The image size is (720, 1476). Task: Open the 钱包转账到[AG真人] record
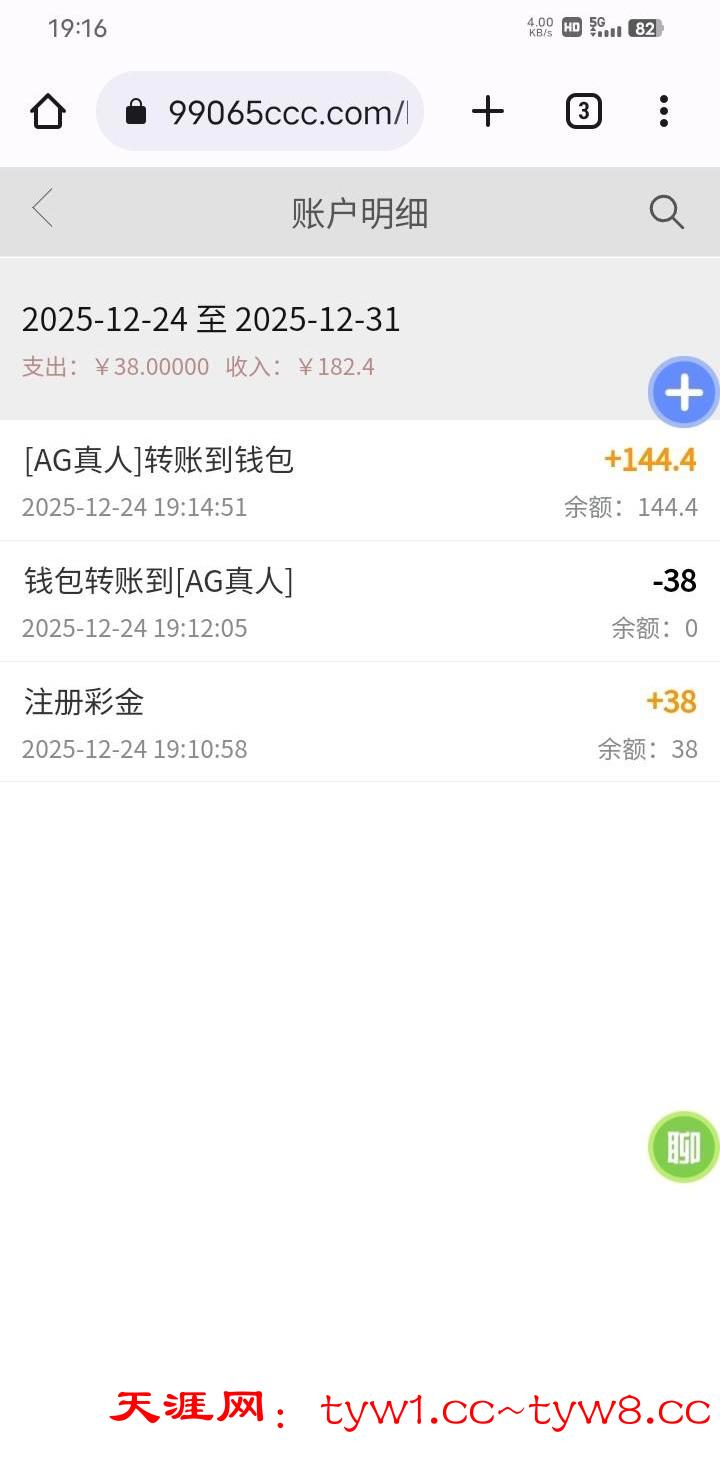click(360, 602)
